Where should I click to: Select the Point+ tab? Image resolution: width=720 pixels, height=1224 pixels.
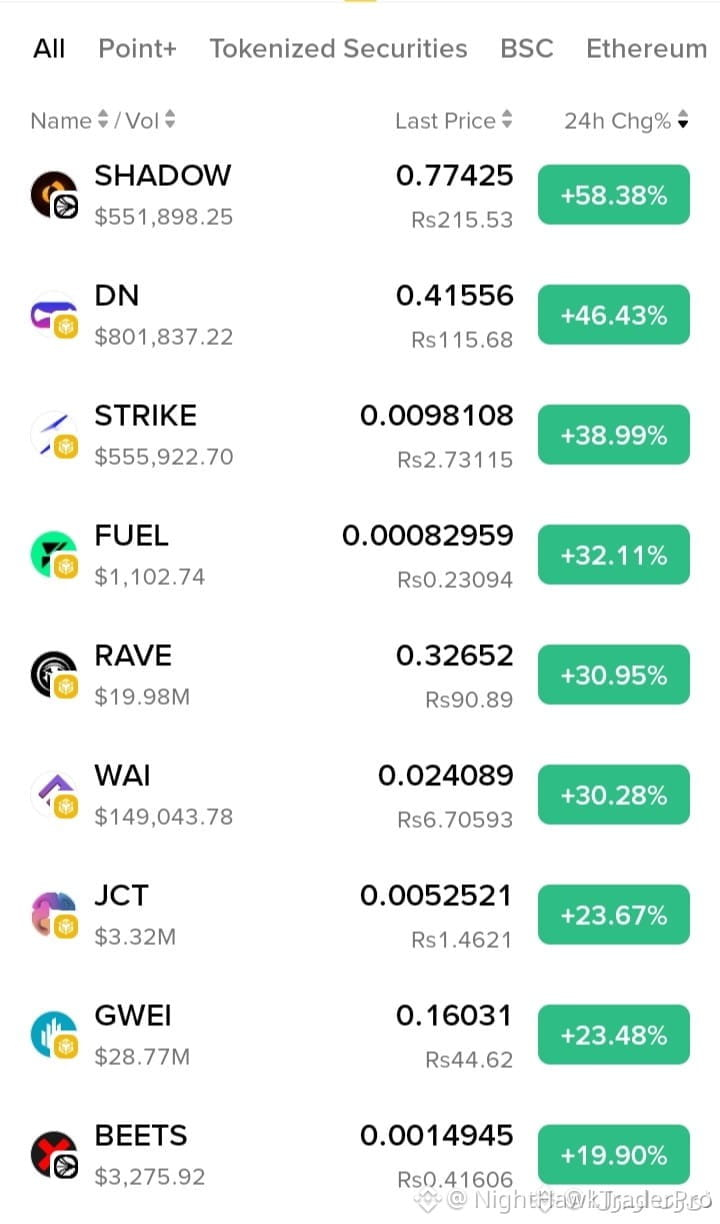pyautogui.click(x=138, y=48)
